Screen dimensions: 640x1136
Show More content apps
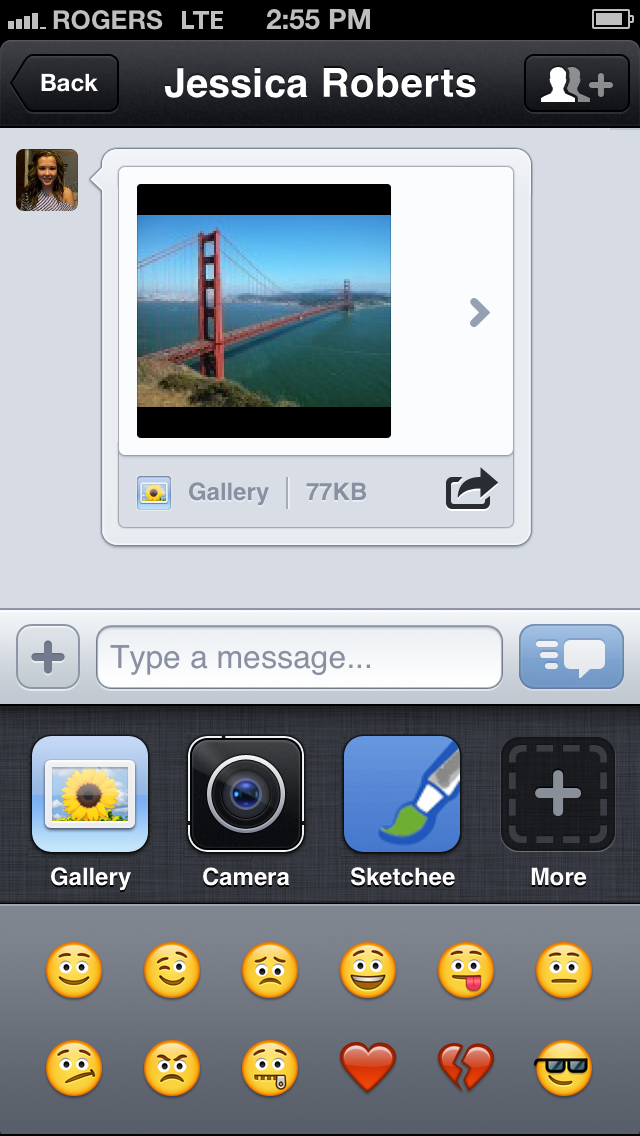coord(558,795)
